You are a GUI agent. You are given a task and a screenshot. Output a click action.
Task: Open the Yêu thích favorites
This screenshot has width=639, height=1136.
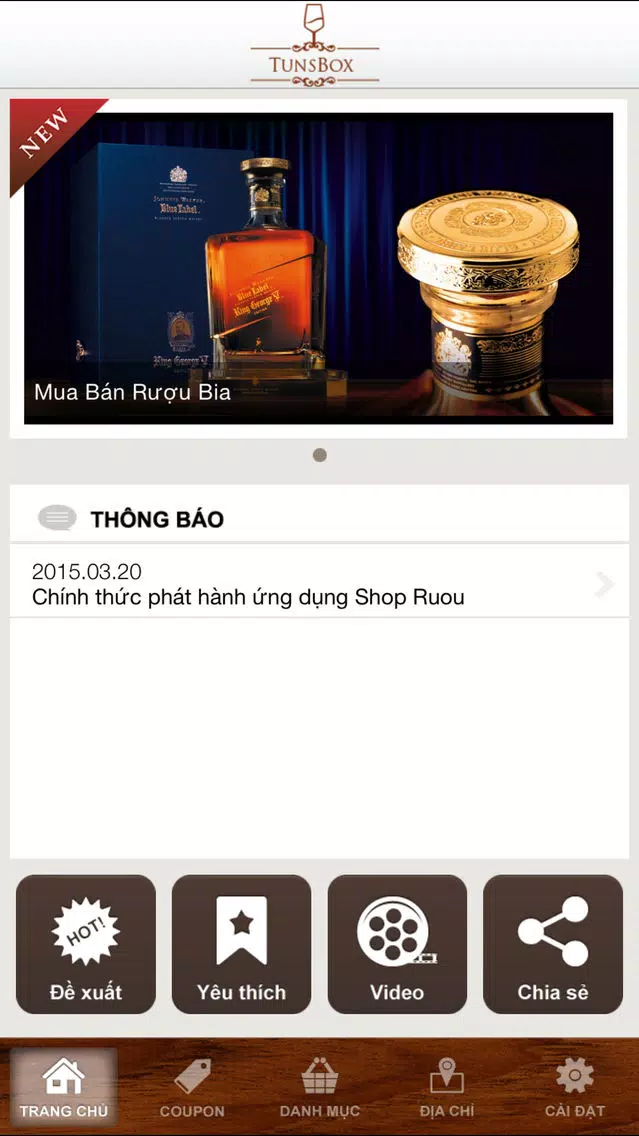pyautogui.click(x=241, y=944)
